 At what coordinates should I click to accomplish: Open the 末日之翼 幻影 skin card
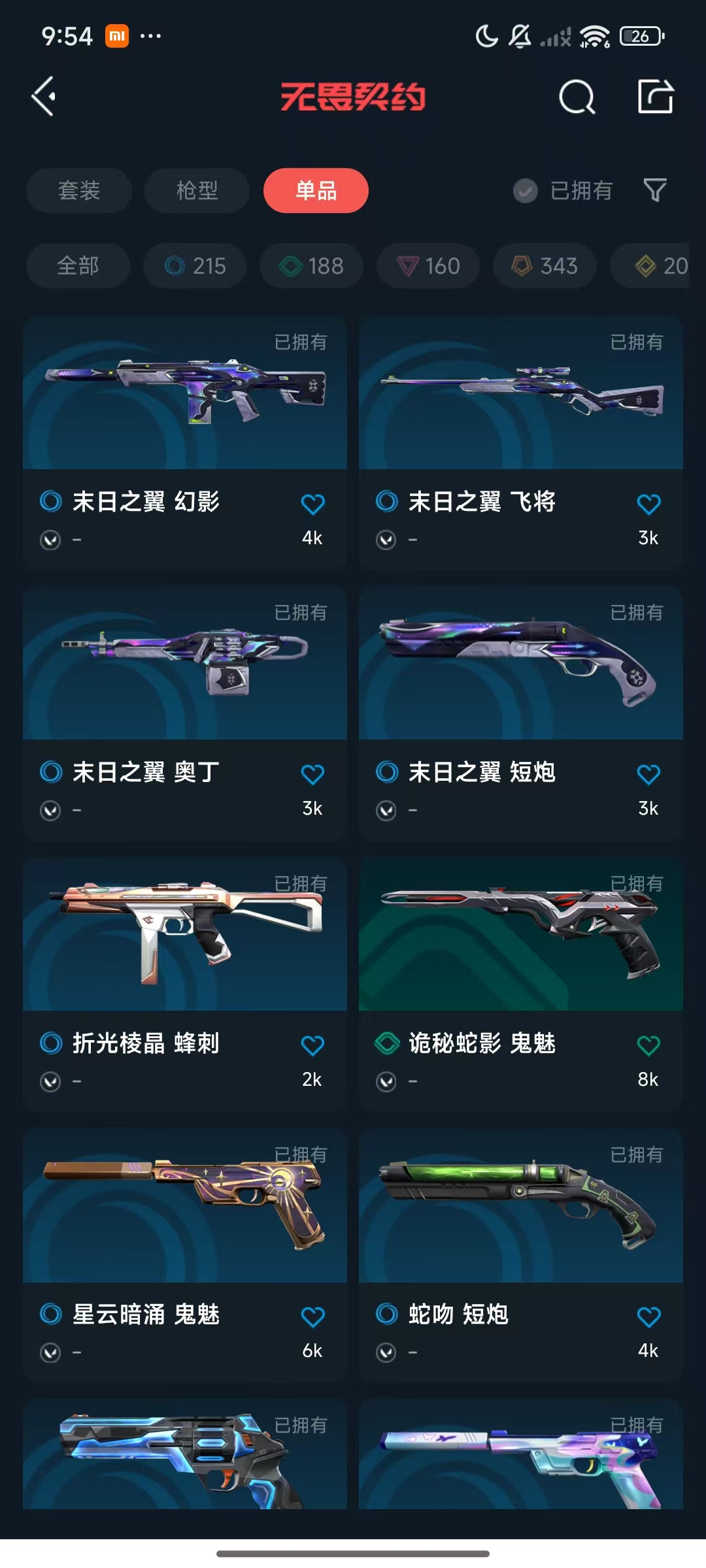click(185, 442)
